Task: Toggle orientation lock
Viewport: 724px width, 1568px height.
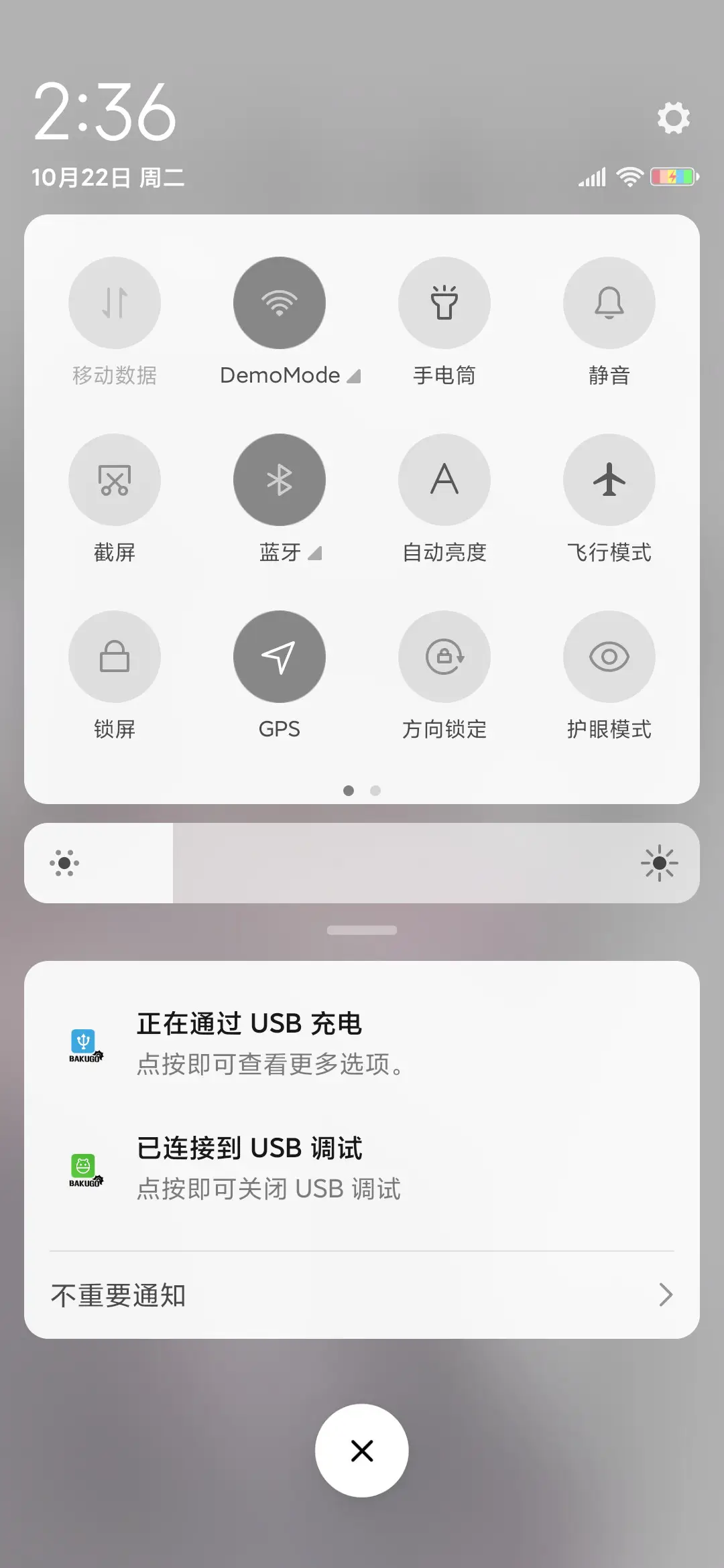Action: (444, 657)
